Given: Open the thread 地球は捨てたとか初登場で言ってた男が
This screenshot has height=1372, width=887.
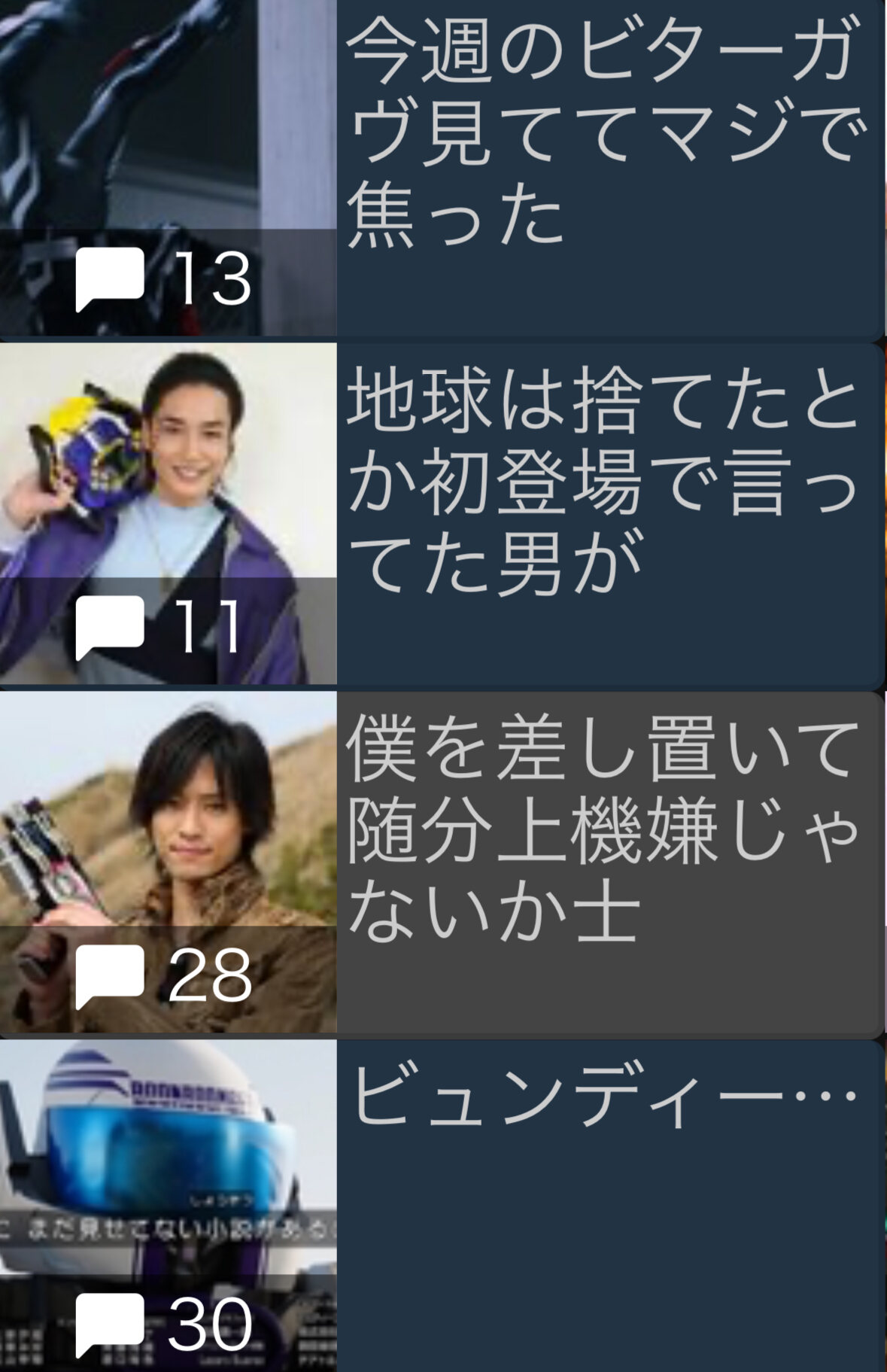Looking at the screenshot, I should [x=442, y=516].
